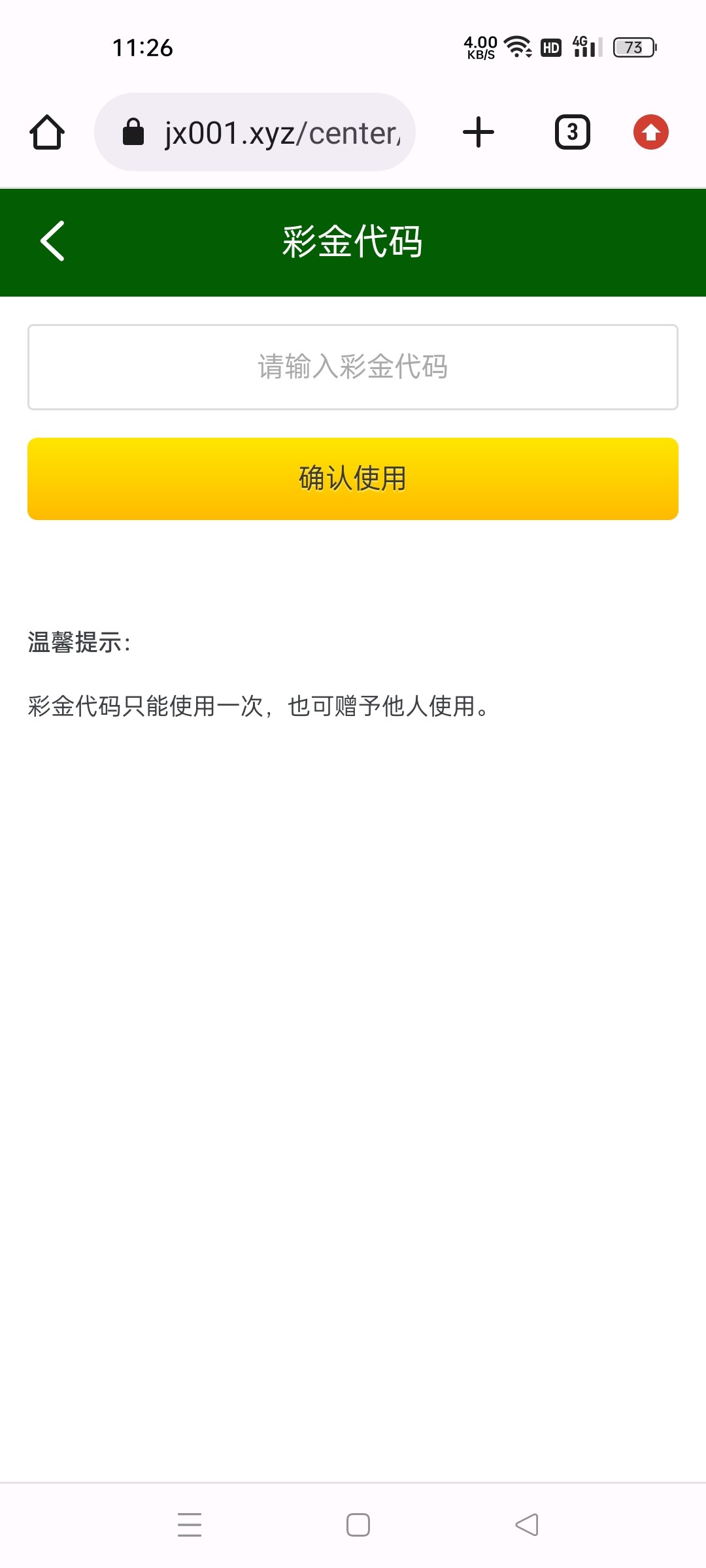This screenshot has width=706, height=1568.
Task: Open the browser home page
Action: [x=47, y=133]
